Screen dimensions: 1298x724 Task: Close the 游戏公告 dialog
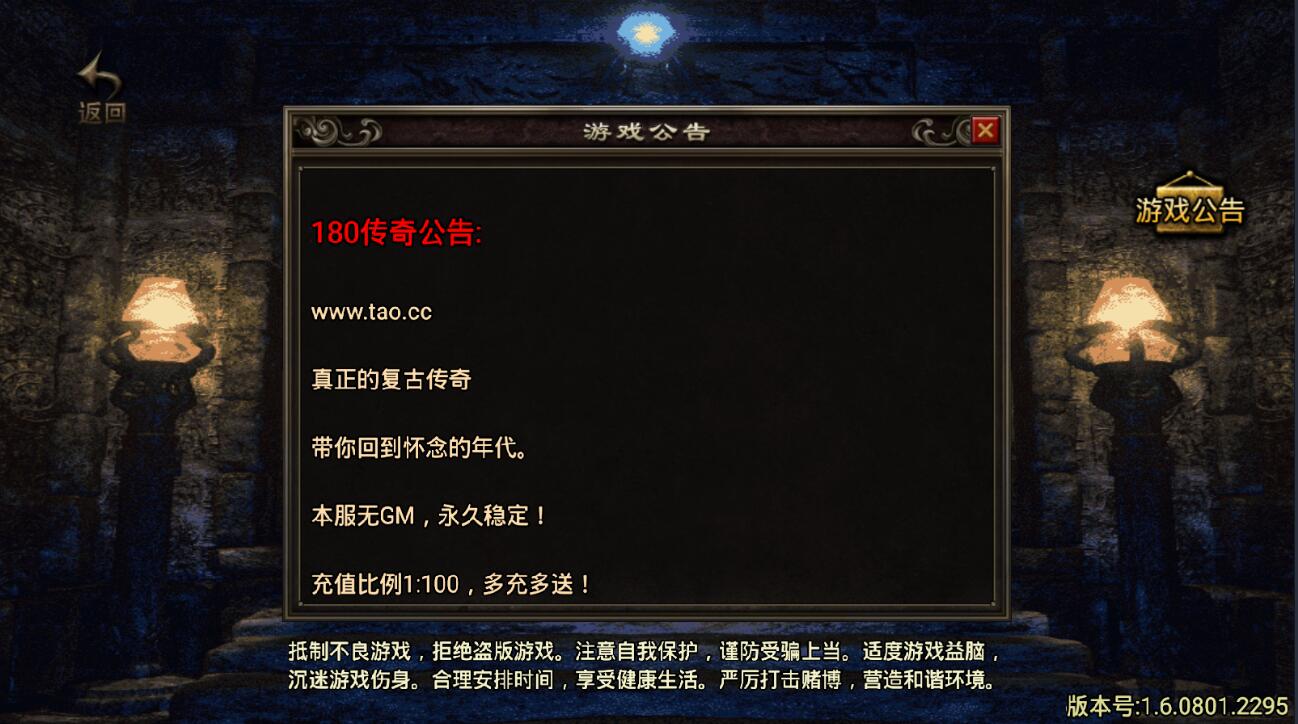point(985,130)
